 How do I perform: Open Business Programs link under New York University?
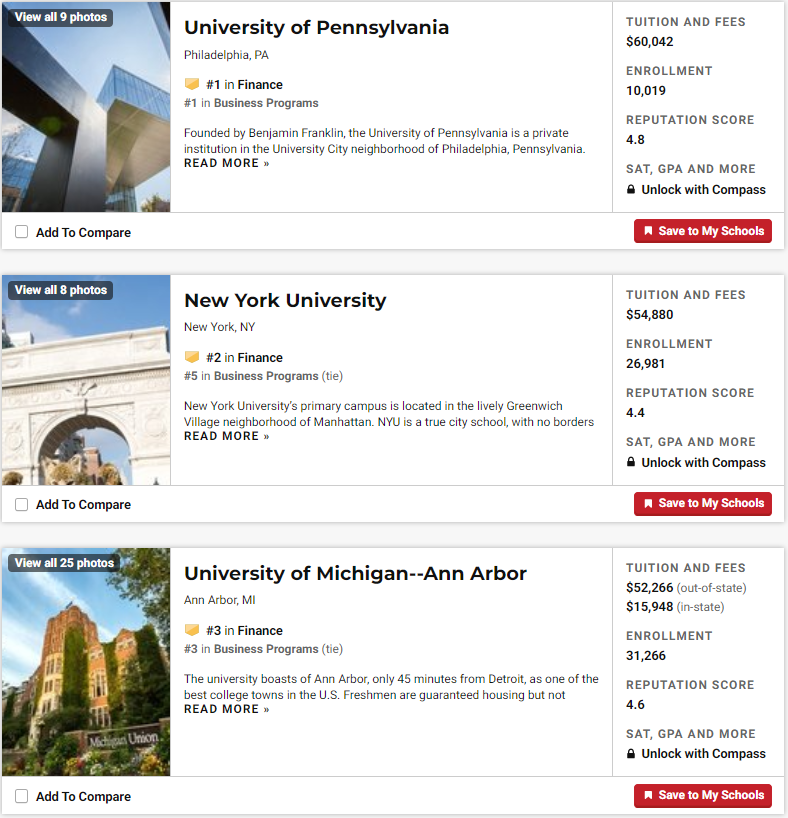(x=265, y=376)
